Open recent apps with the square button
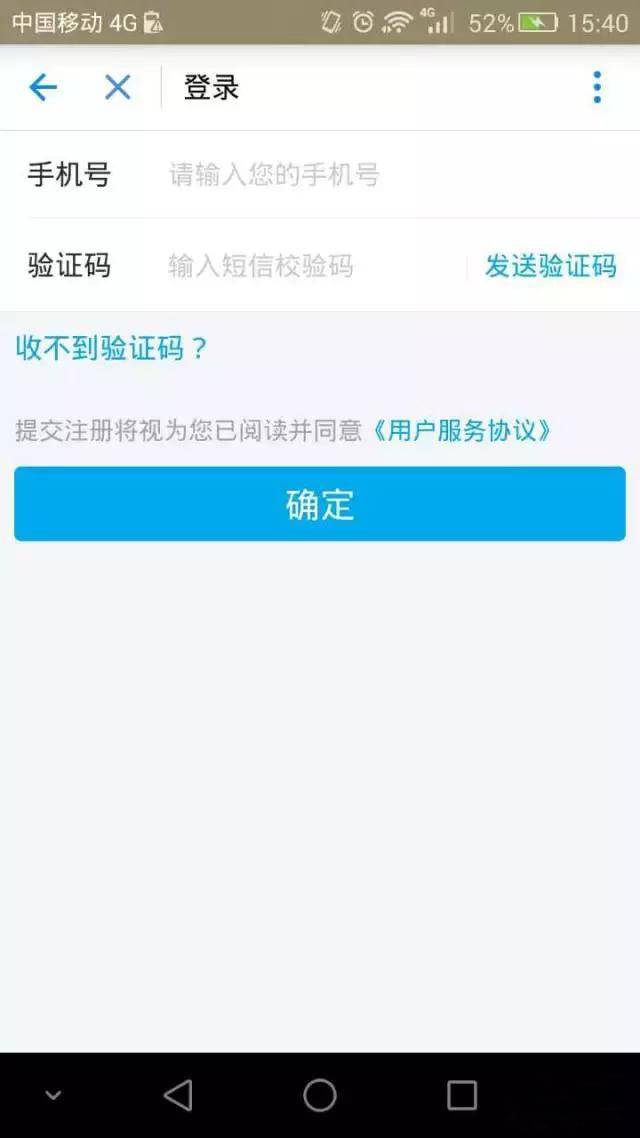Viewport: 640px width, 1138px height. 462,1095
